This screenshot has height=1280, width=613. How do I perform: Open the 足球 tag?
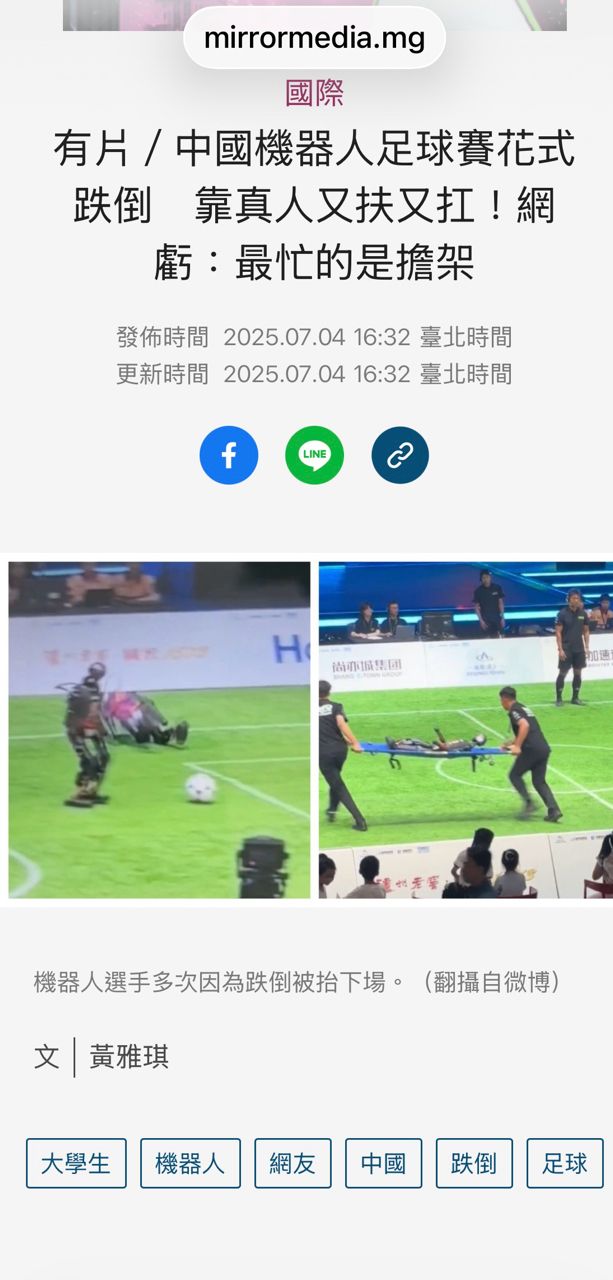tap(565, 1163)
